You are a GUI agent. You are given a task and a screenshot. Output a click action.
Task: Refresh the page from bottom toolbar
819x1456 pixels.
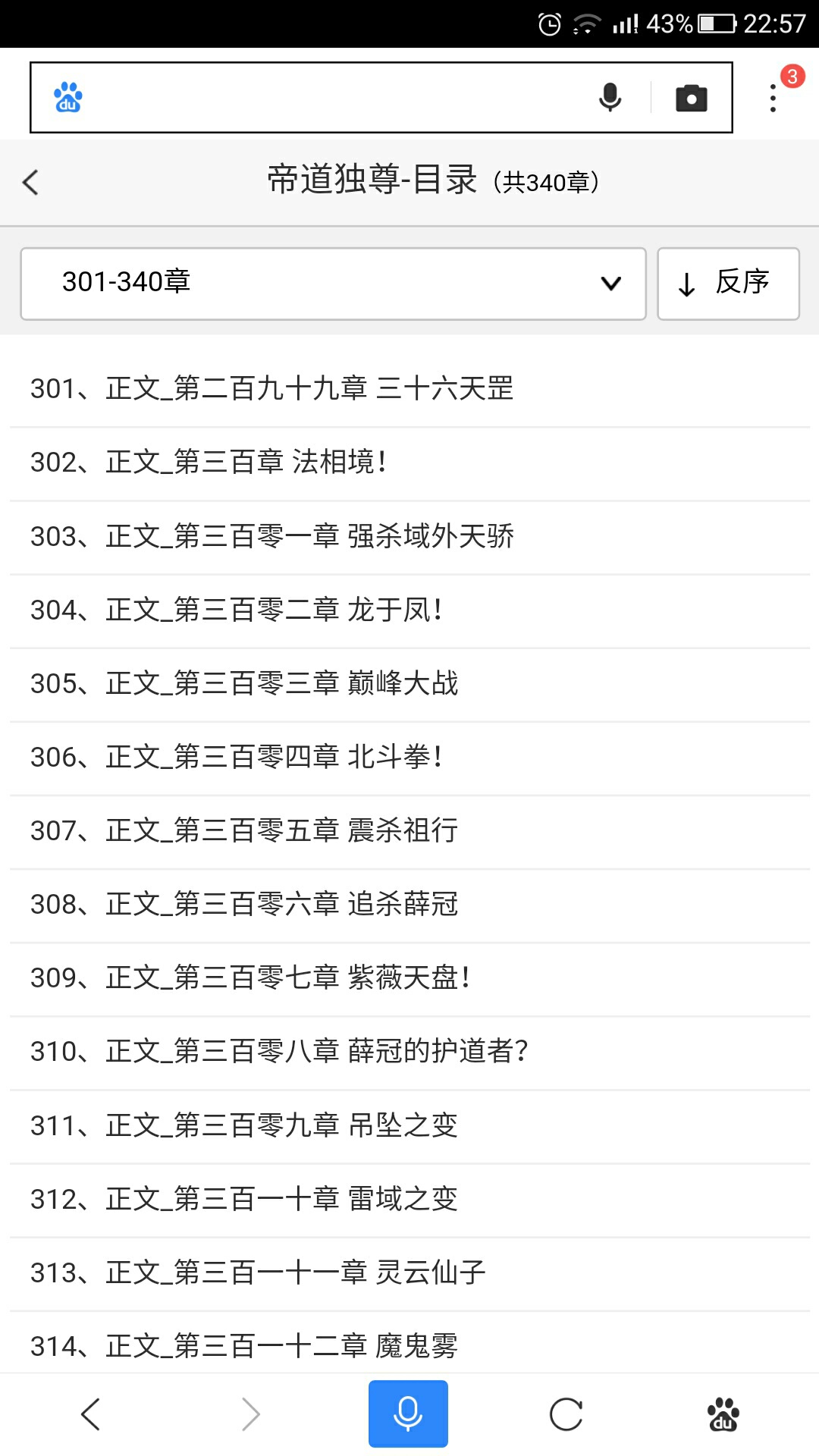point(566,1414)
